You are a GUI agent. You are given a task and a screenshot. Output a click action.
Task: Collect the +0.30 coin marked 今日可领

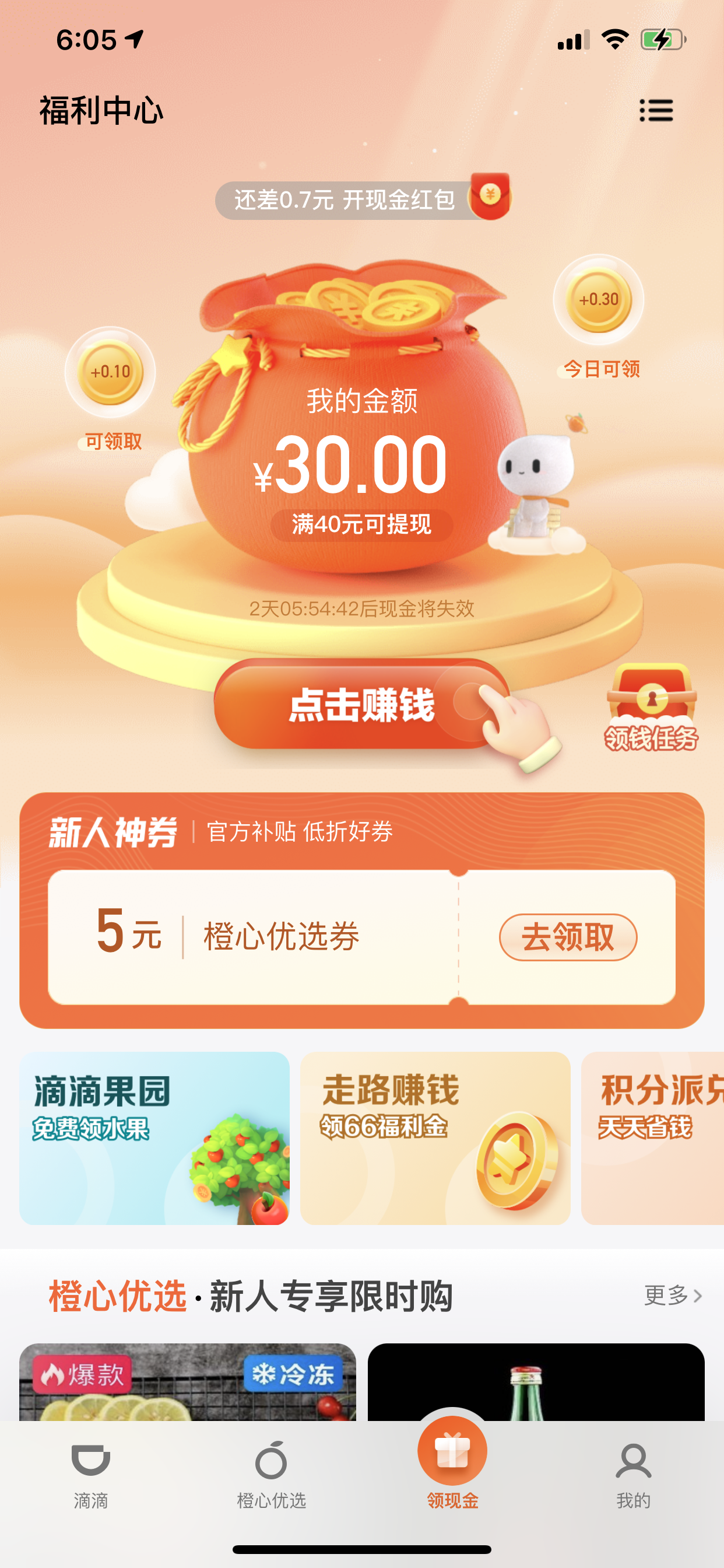click(x=599, y=299)
